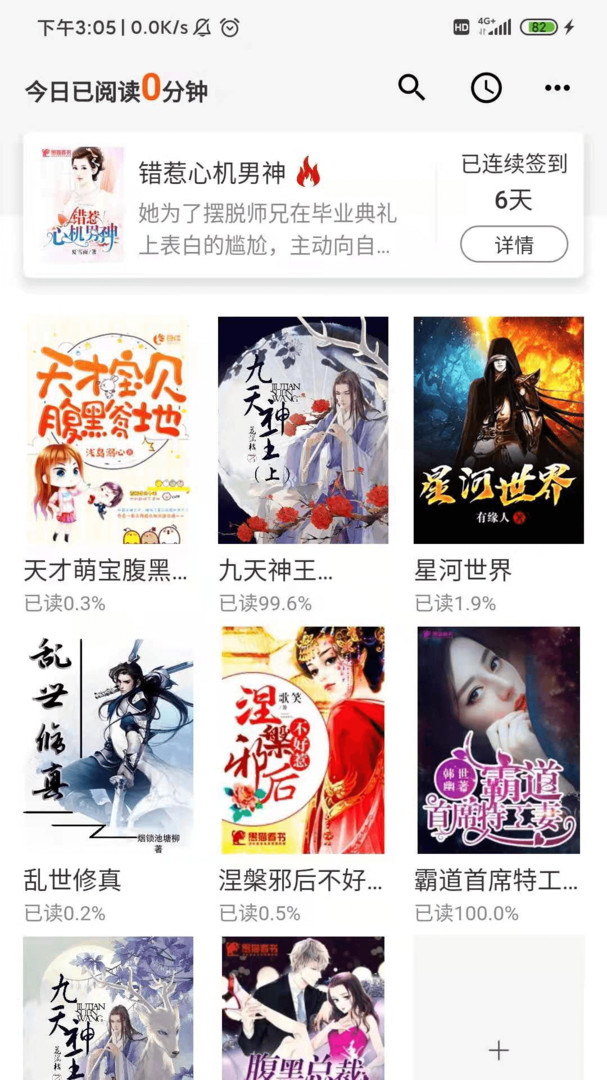This screenshot has height=1080, width=607.
Task: Open the 腹黑总裁 book cover
Action: pos(303,1010)
